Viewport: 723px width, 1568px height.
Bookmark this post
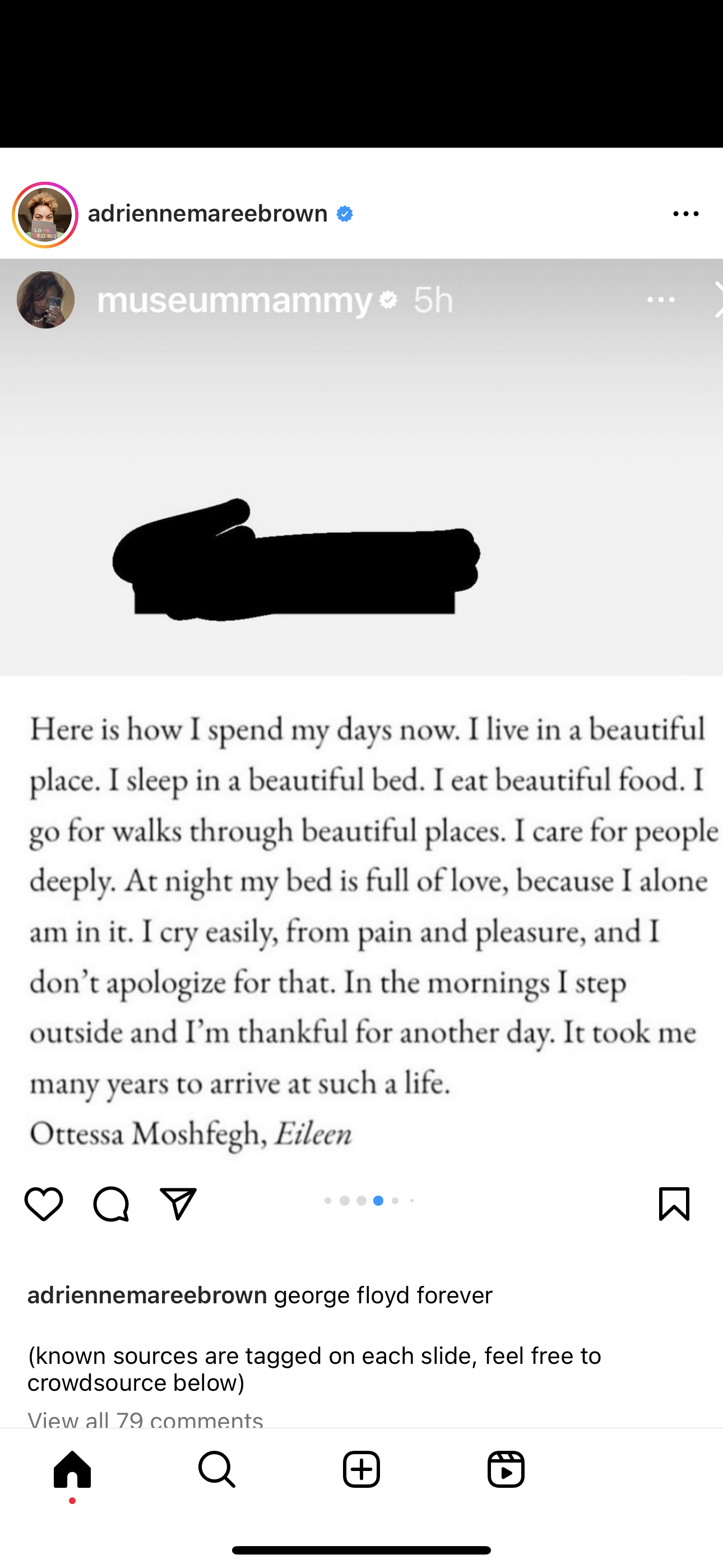pos(674,1203)
